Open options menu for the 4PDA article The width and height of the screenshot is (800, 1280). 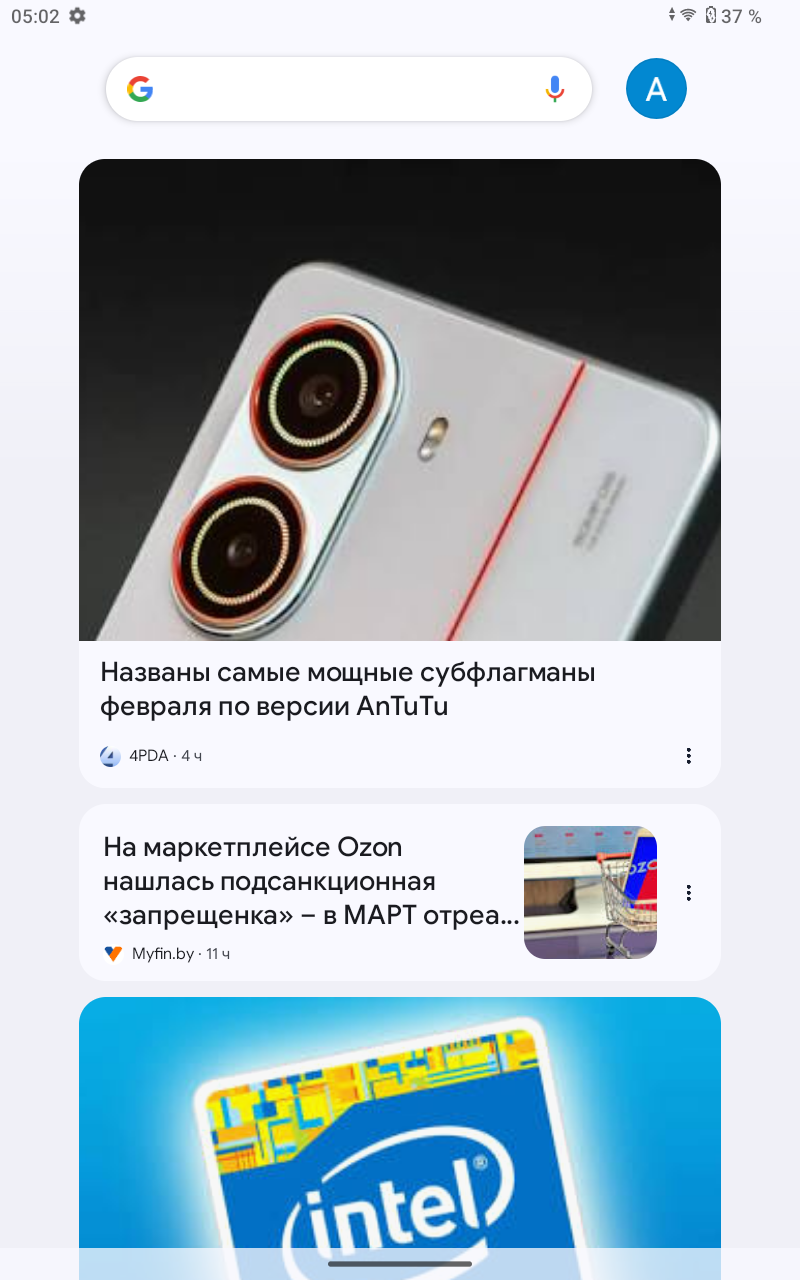pos(688,756)
